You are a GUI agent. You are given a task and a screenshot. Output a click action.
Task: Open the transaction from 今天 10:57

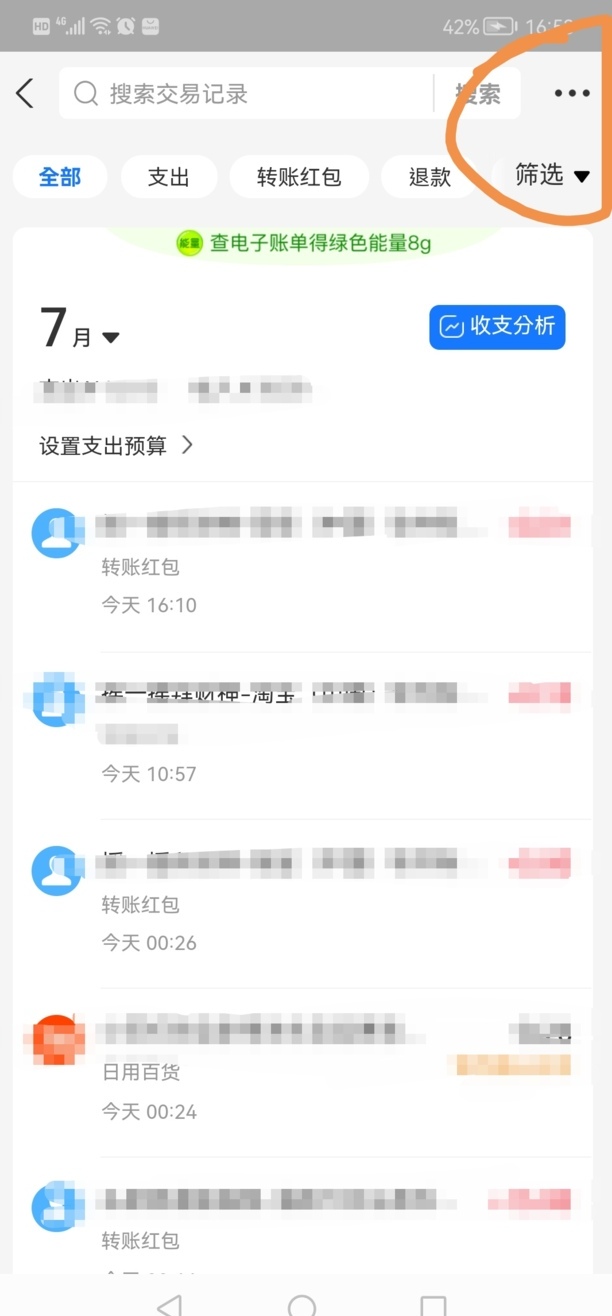[x=303, y=734]
